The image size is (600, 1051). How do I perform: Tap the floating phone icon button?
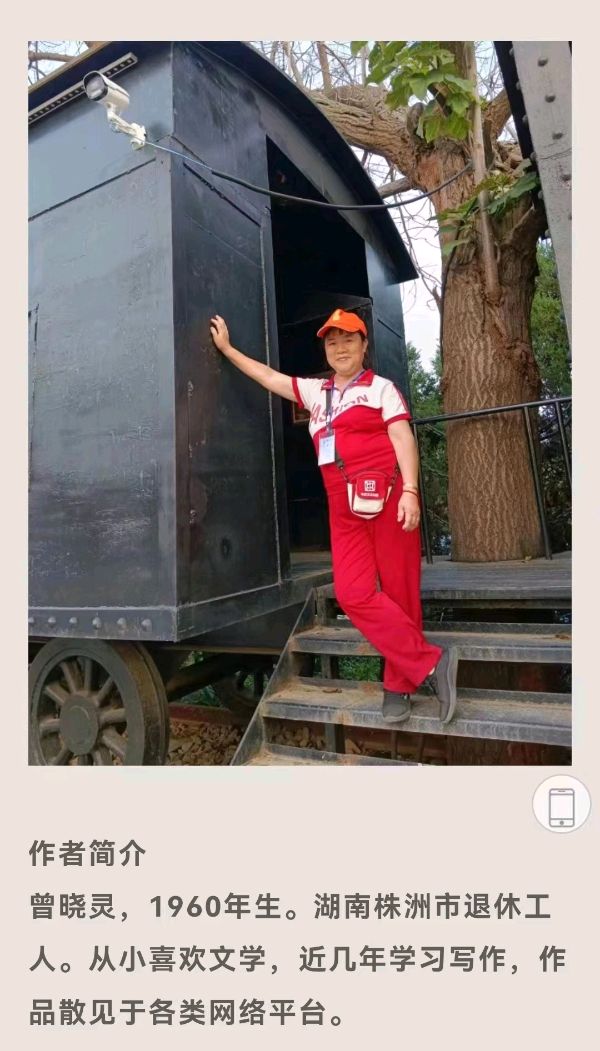pyautogui.click(x=561, y=804)
